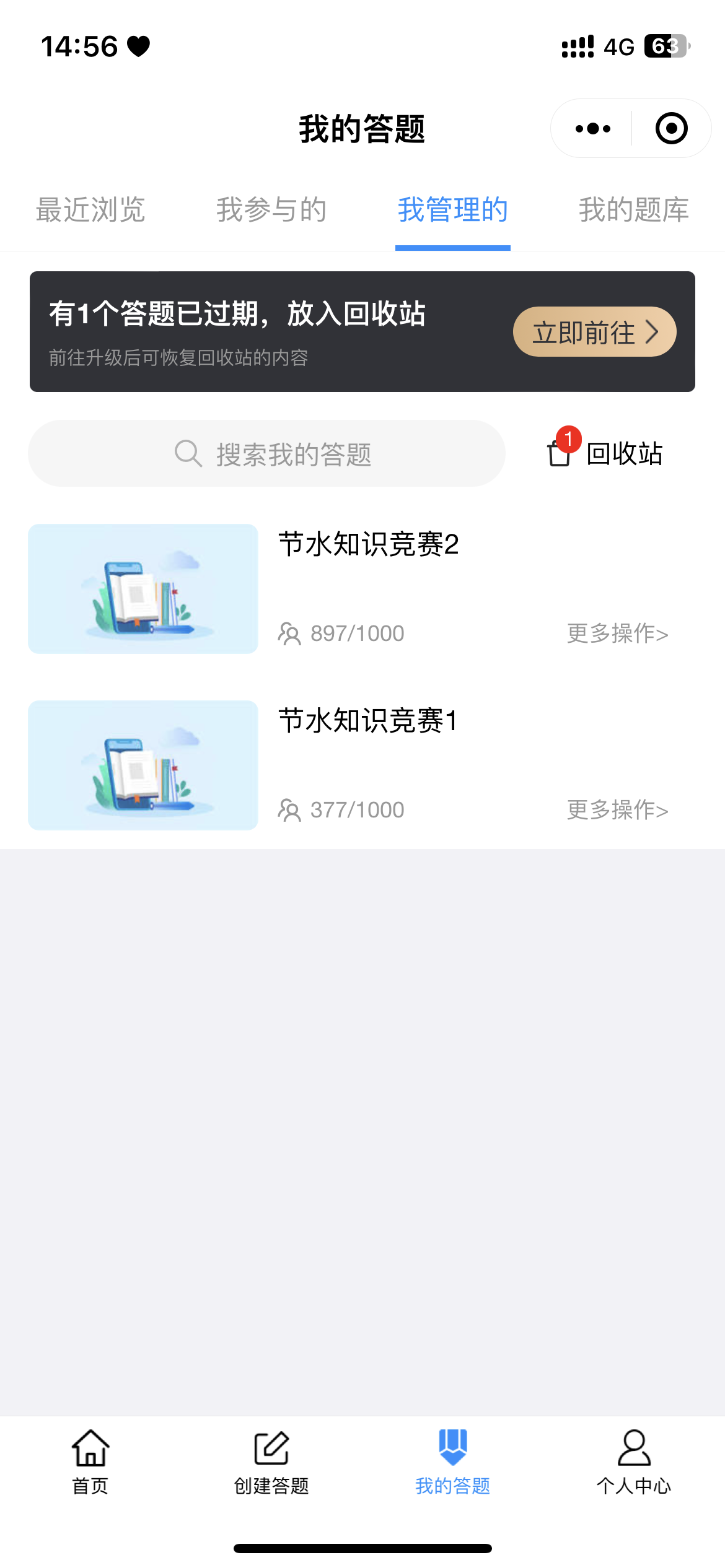
Task: Open the mini program's three-dot menu
Action: pyautogui.click(x=592, y=129)
